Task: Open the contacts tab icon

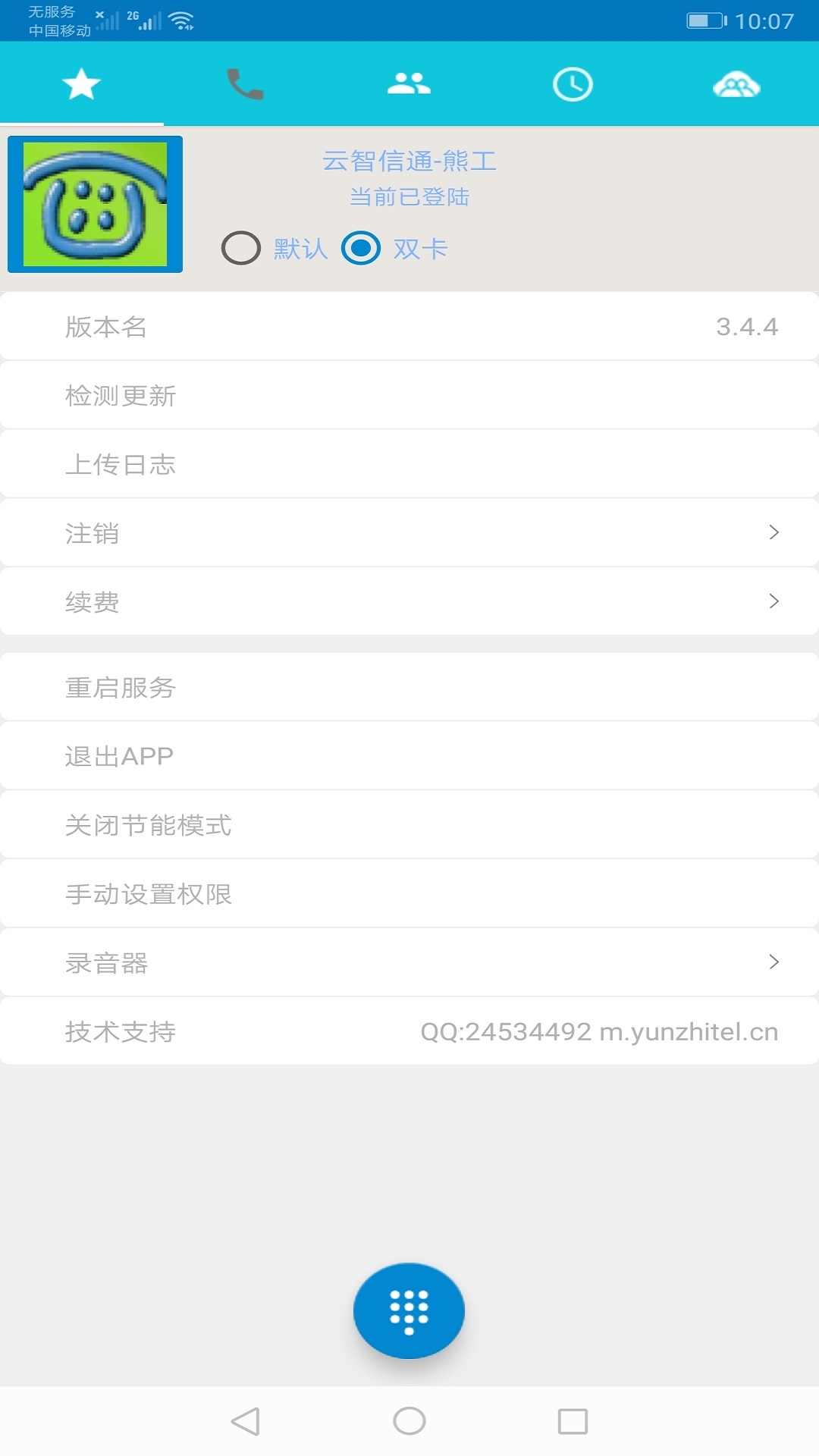Action: click(408, 83)
